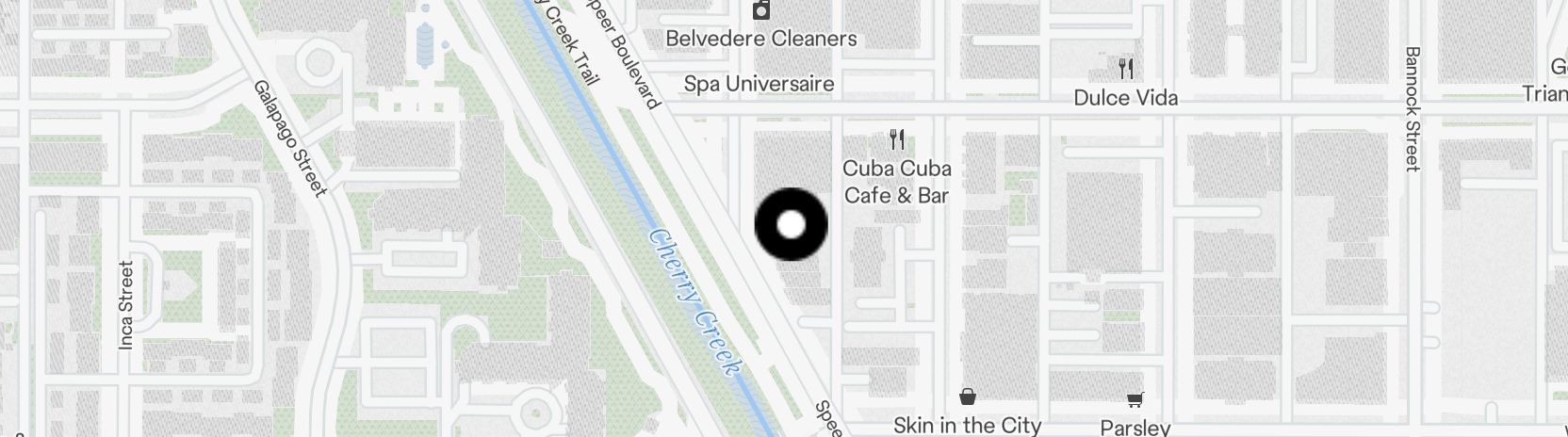
Task: Select the Belvedere Cleaners place marker
Action: point(761,12)
